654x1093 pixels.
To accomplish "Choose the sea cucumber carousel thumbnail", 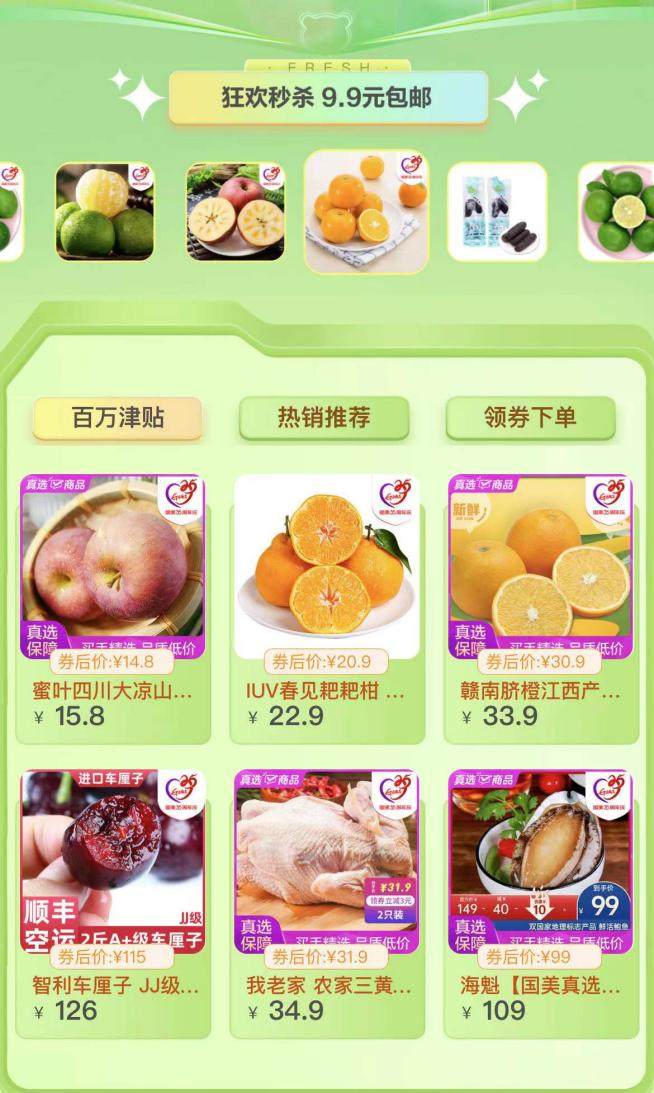I will pyautogui.click(x=497, y=212).
